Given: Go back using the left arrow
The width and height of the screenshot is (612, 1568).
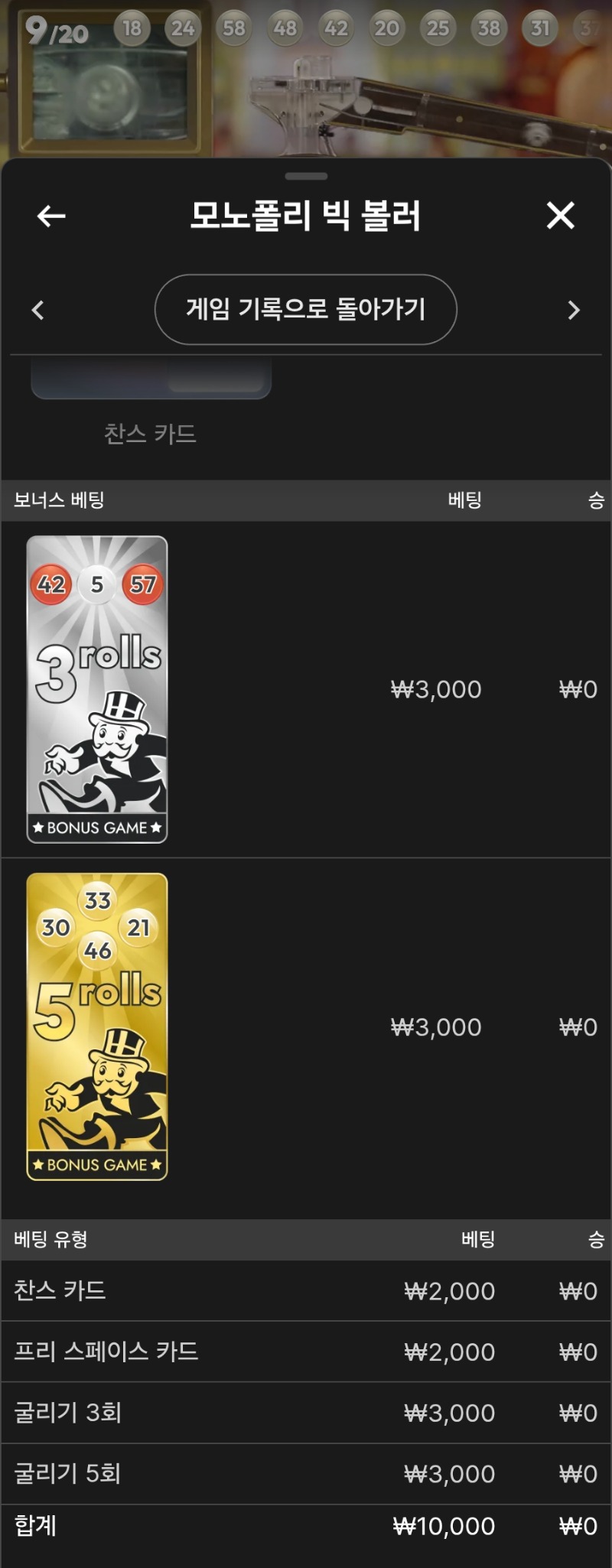Looking at the screenshot, I should coord(51,216).
